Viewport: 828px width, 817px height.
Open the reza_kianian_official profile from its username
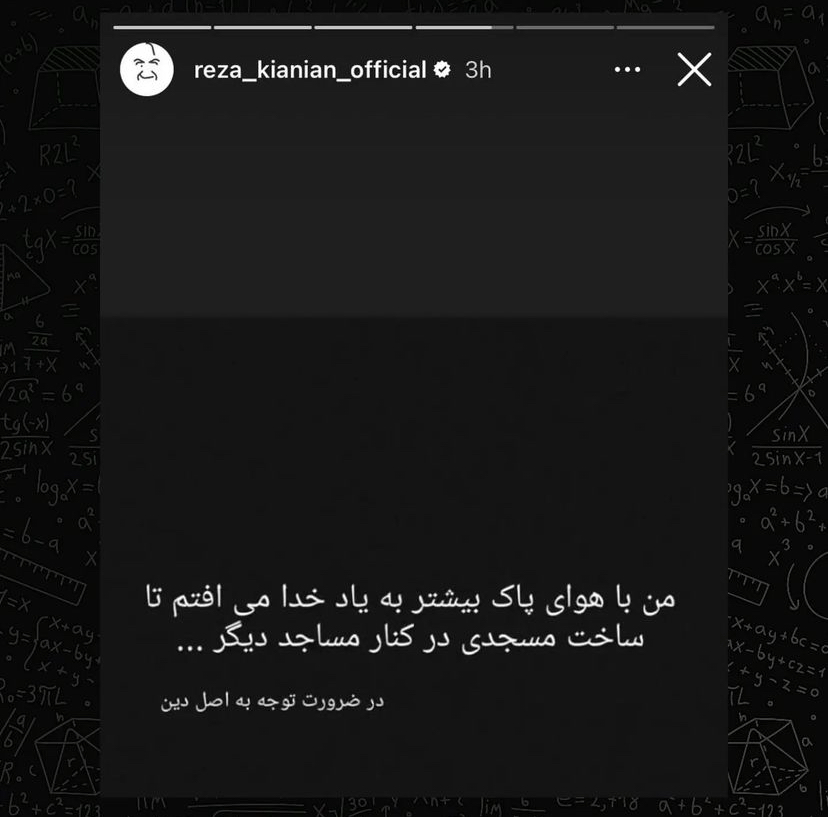click(310, 70)
